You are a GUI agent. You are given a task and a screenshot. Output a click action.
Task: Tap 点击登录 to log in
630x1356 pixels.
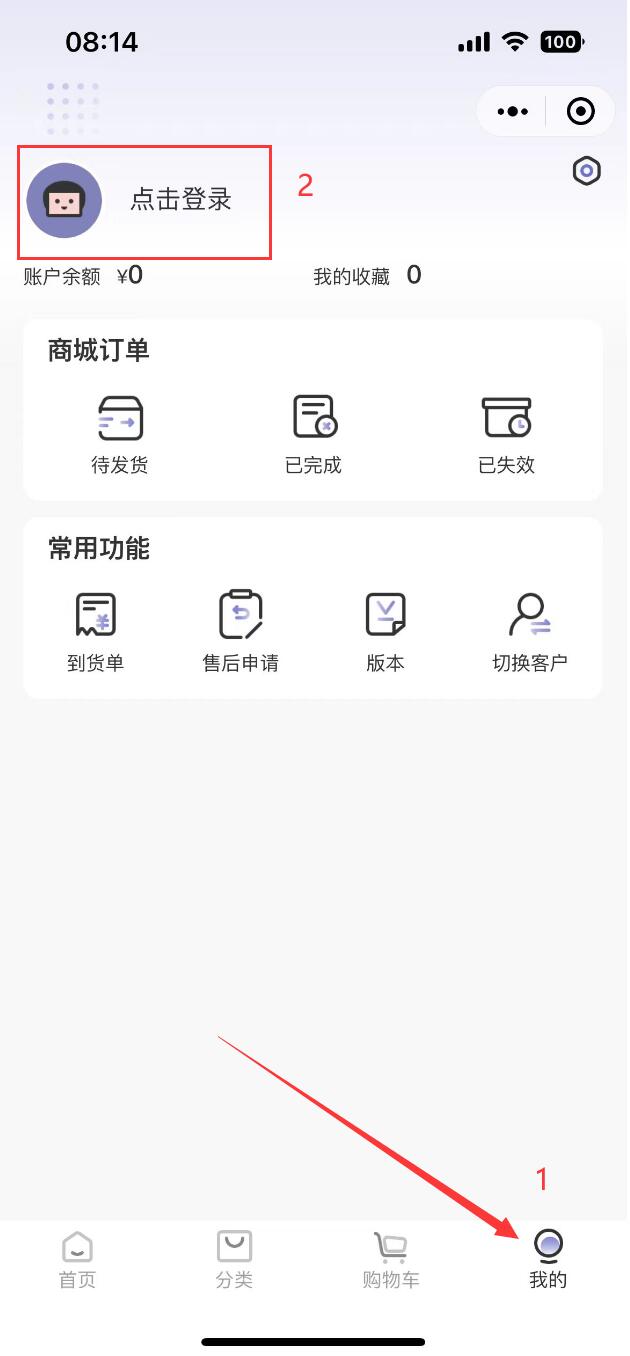coord(181,199)
